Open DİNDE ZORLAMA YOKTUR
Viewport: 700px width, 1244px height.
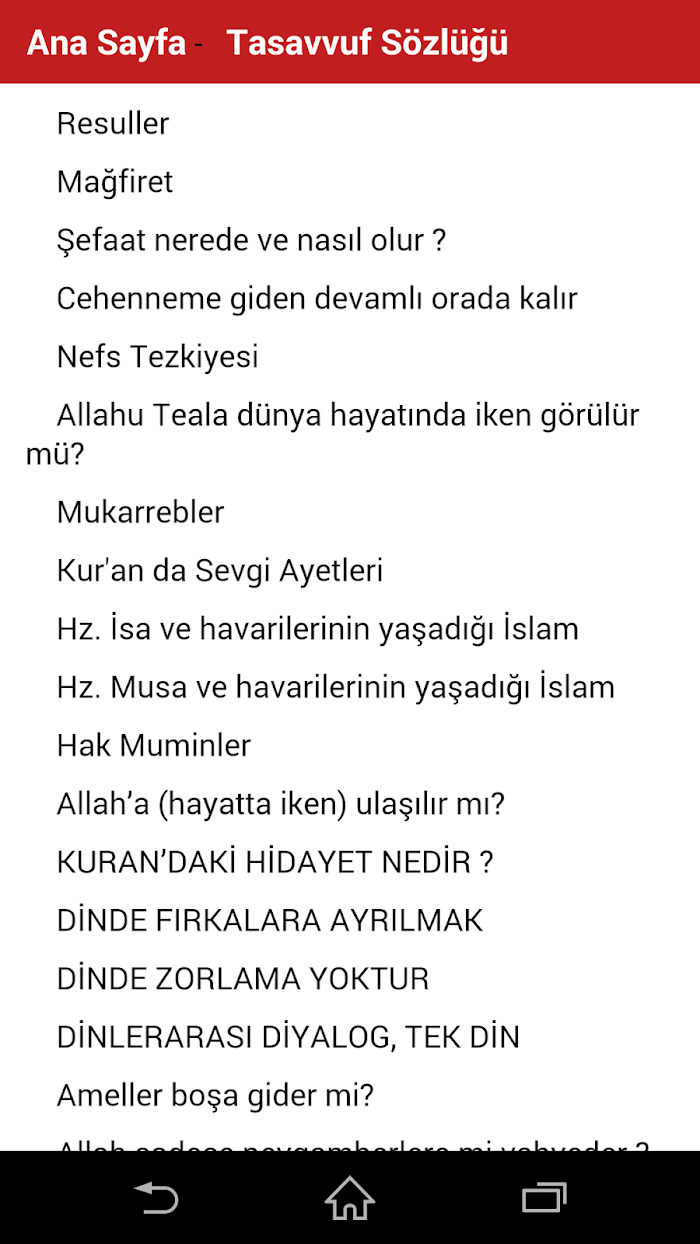[x=243, y=977]
